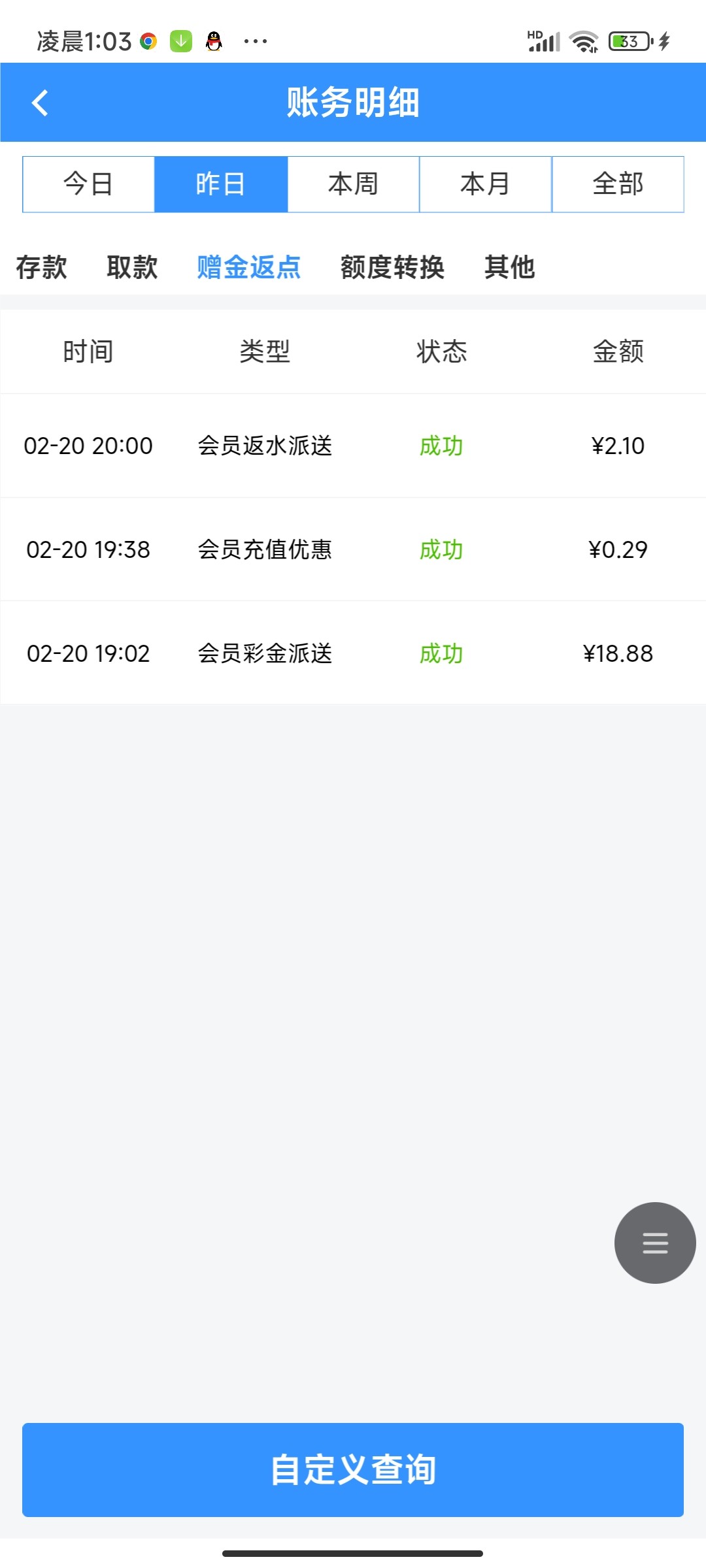View 全部 records

[618, 184]
